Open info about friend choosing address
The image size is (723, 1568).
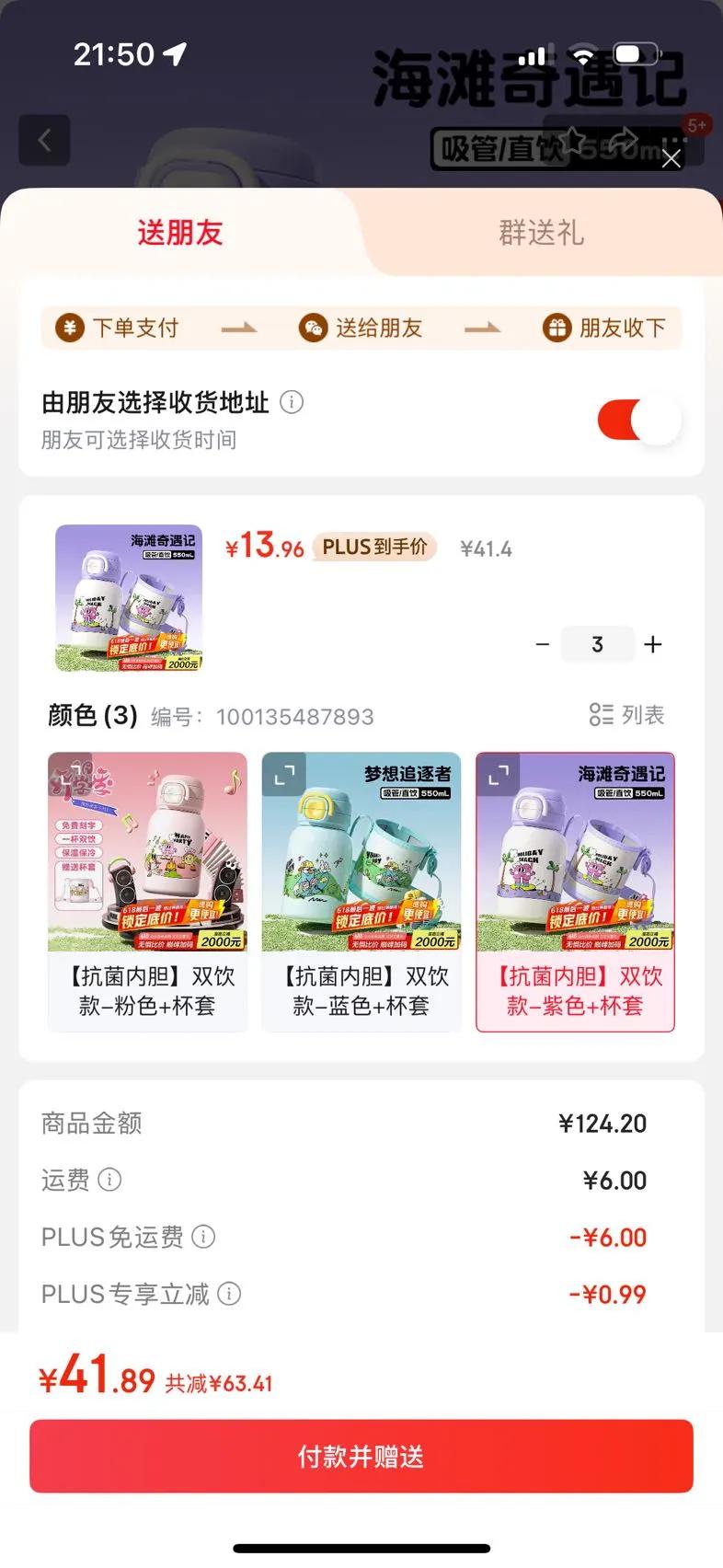(292, 402)
